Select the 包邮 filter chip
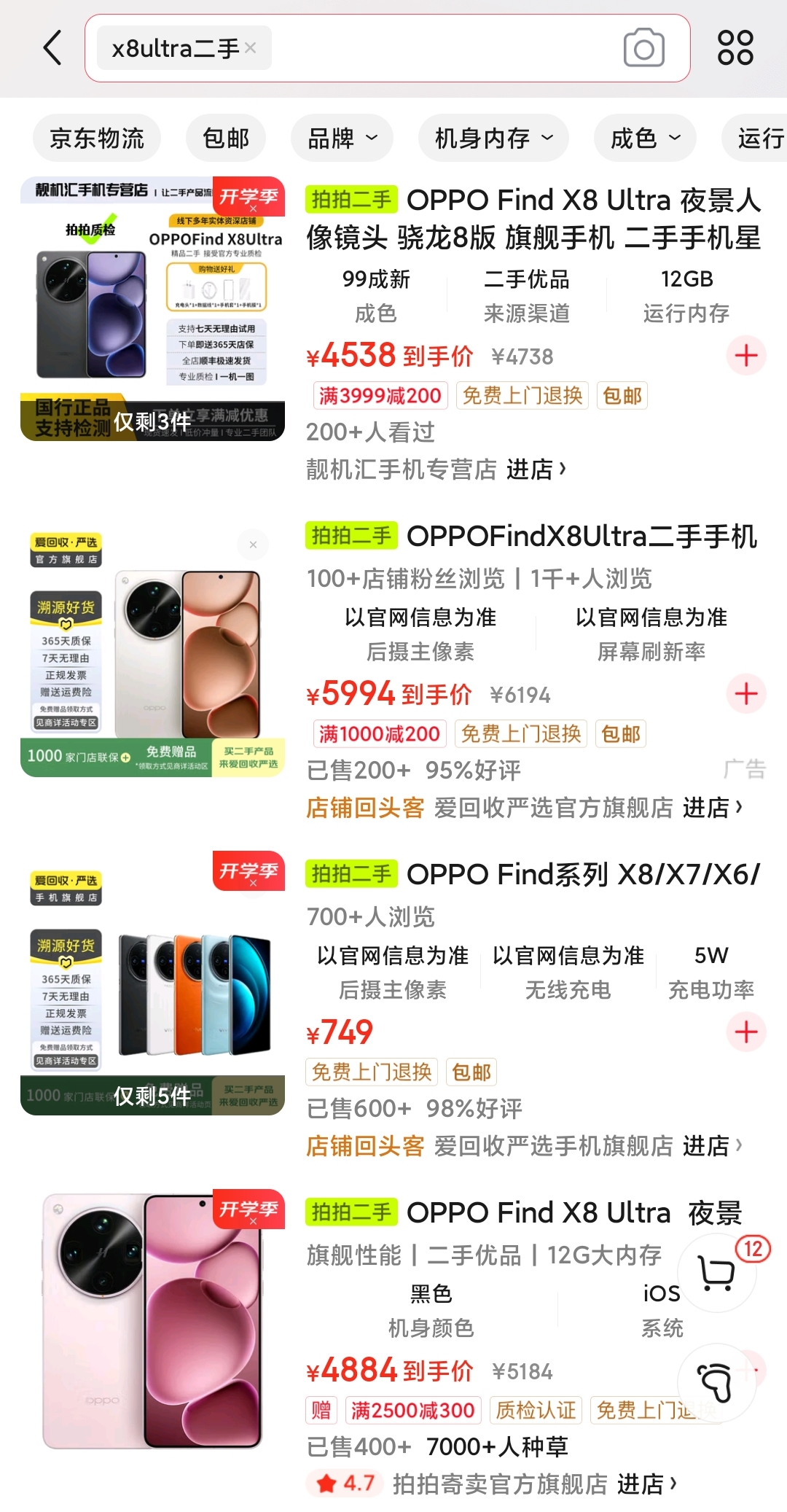 pyautogui.click(x=226, y=138)
